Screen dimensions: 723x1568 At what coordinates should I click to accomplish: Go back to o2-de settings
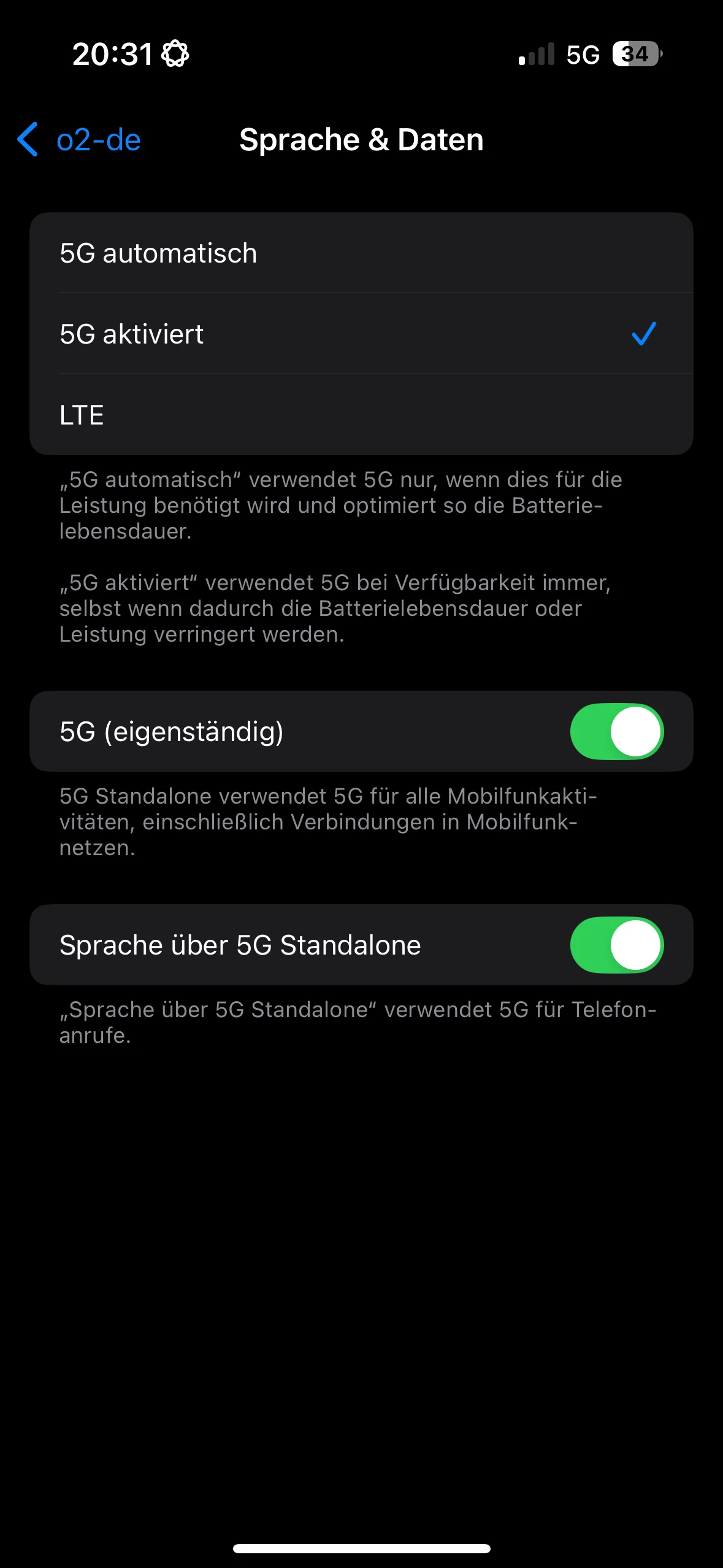click(x=80, y=140)
